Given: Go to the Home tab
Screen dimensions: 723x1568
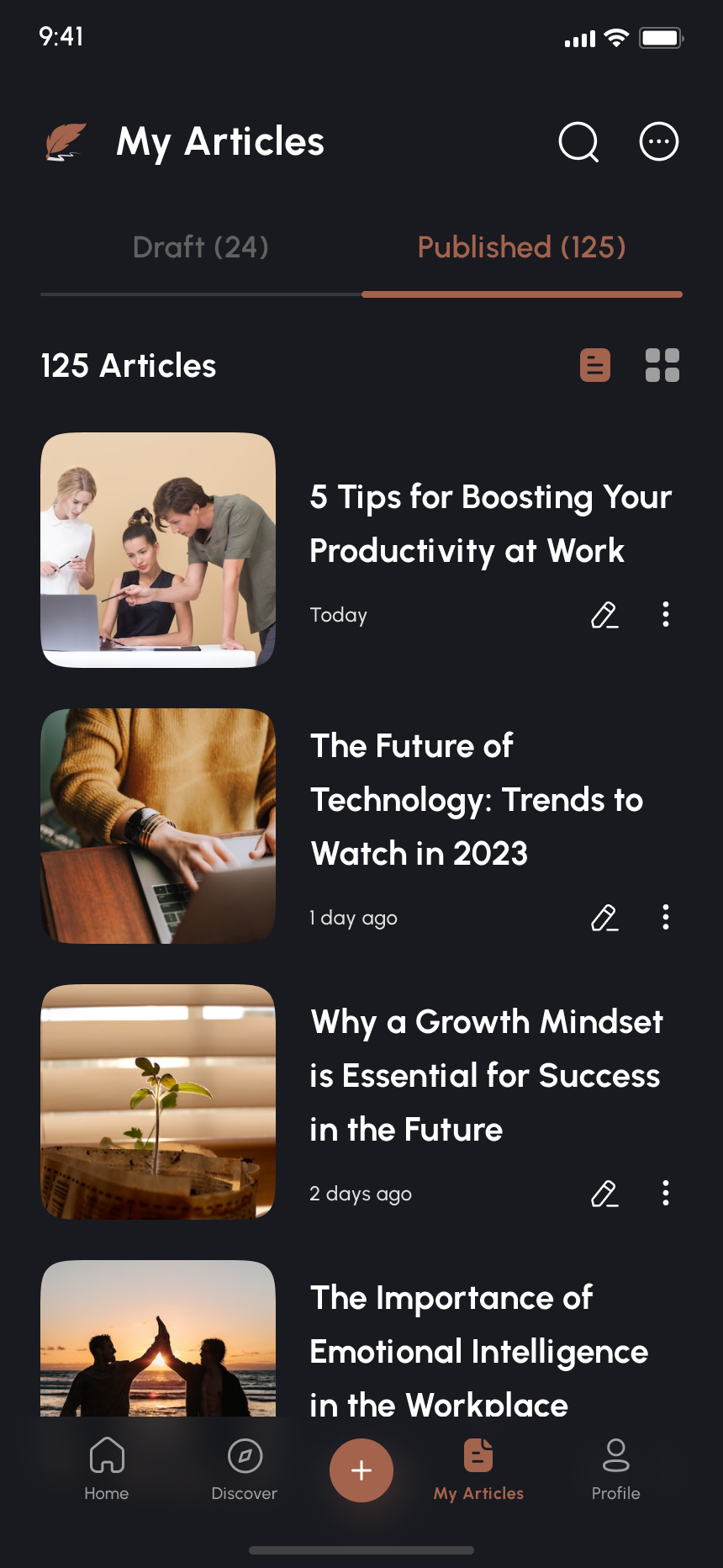Looking at the screenshot, I should [107, 1469].
